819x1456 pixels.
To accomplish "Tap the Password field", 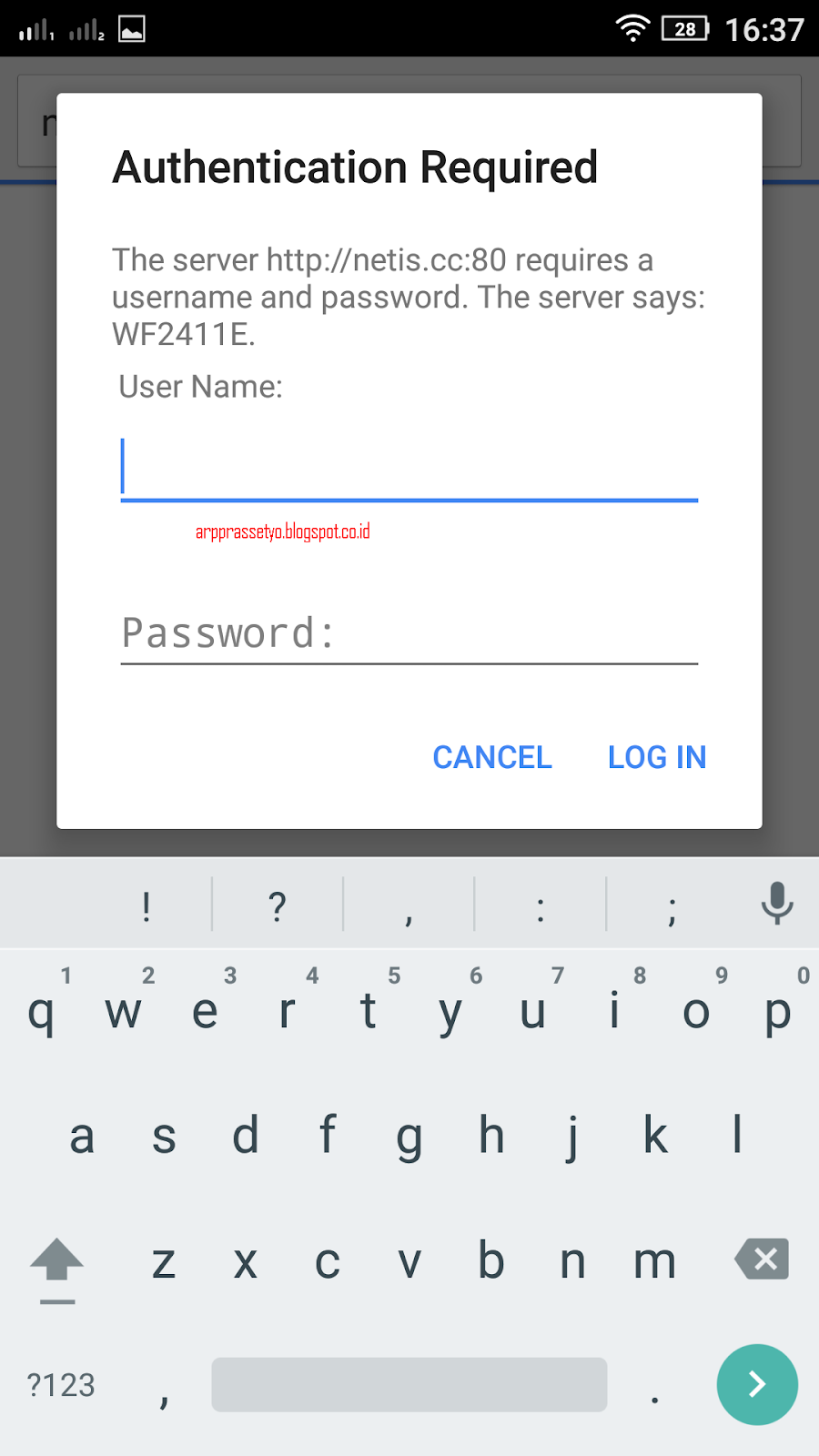I will click(x=409, y=633).
